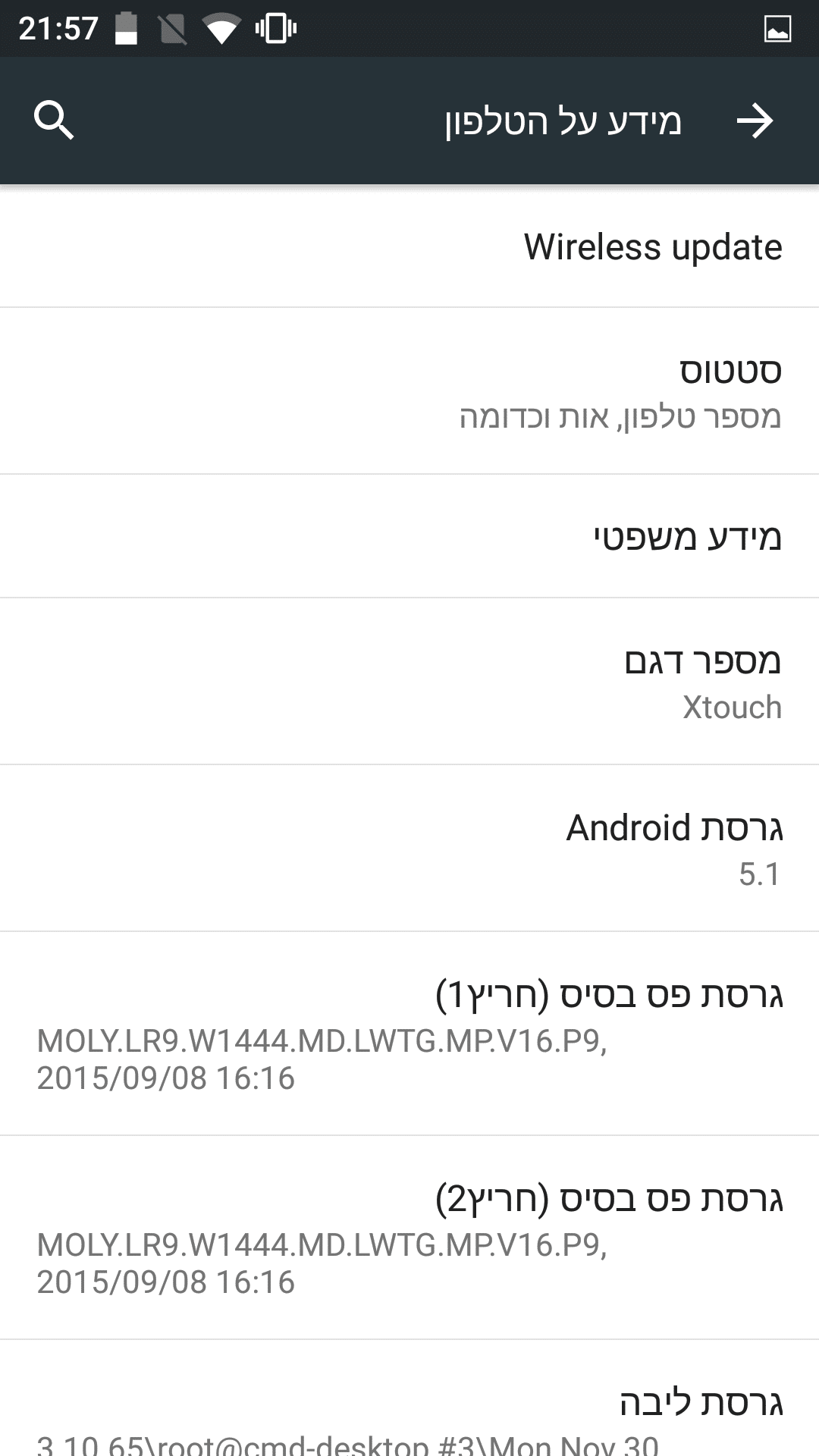This screenshot has height=1456, width=819.
Task: Go back using the arrow in the app bar
Action: 755,121
